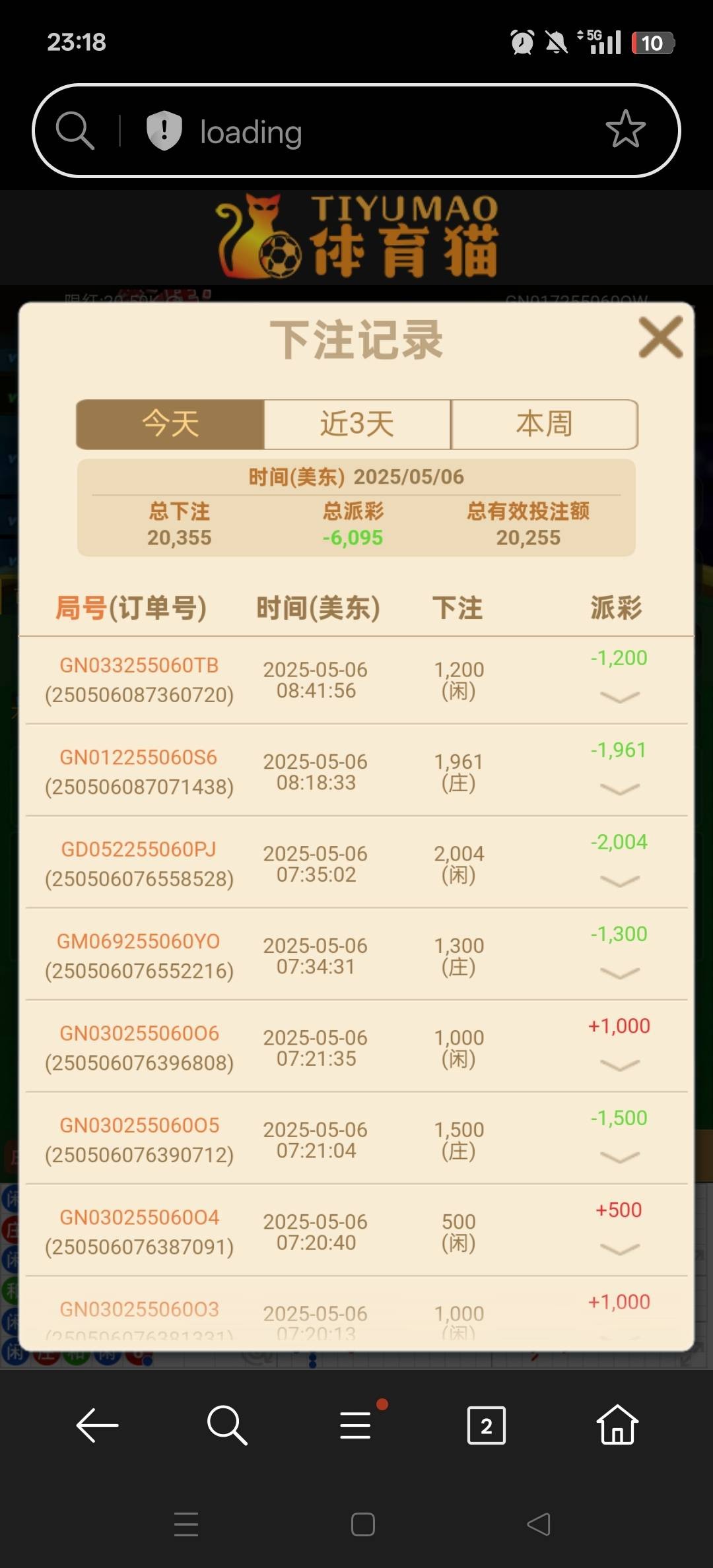Close the 下注记录 dialog
713x1568 pixels.
click(x=660, y=337)
